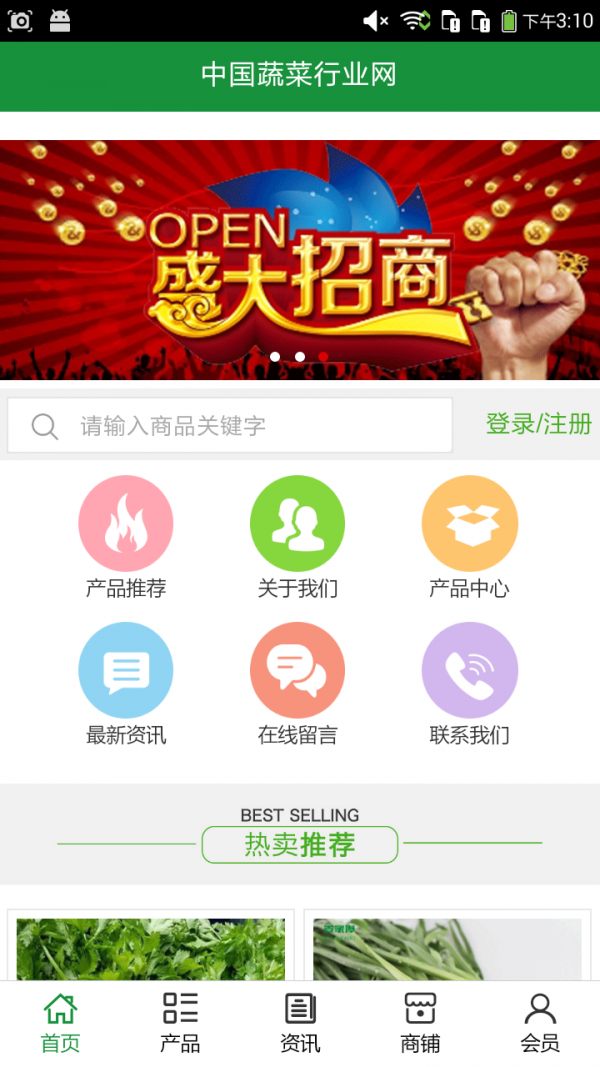Switch to the 商铺 tab
Image resolution: width=600 pixels, height=1067 pixels.
point(420,1023)
